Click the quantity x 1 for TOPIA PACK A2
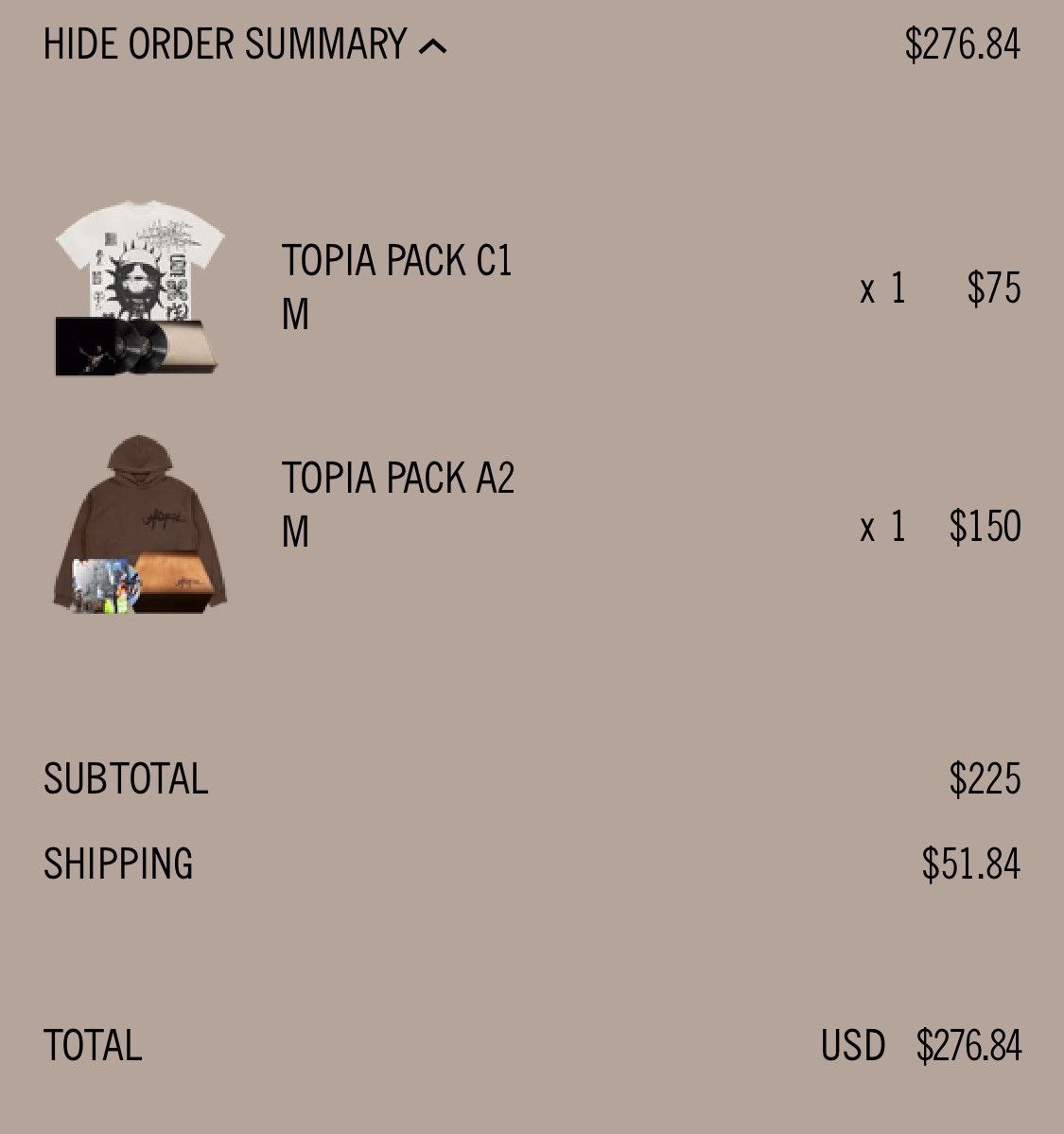Viewport: 1064px width, 1134px height. click(x=882, y=526)
